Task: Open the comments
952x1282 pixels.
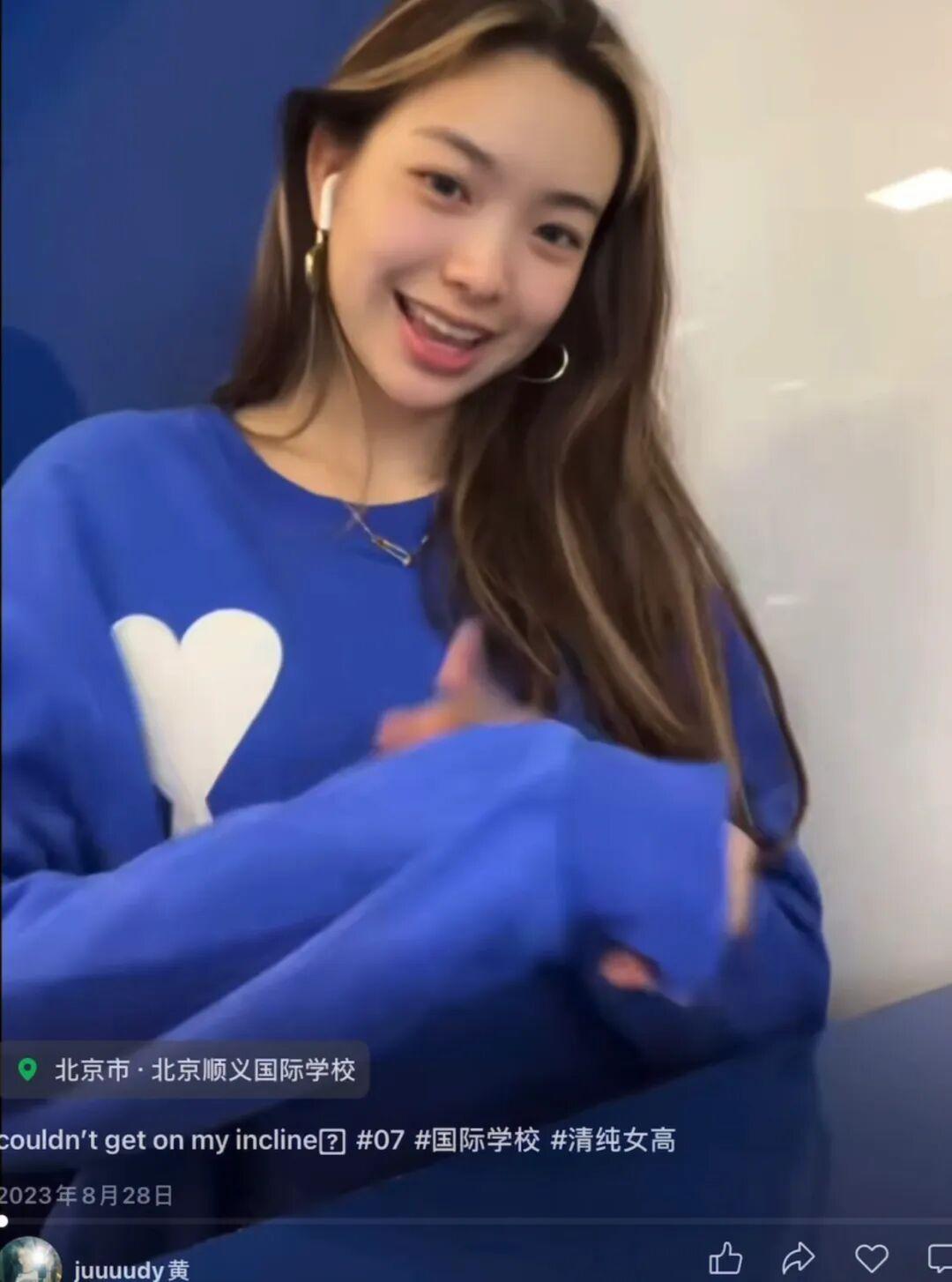Action: coord(940,1258)
